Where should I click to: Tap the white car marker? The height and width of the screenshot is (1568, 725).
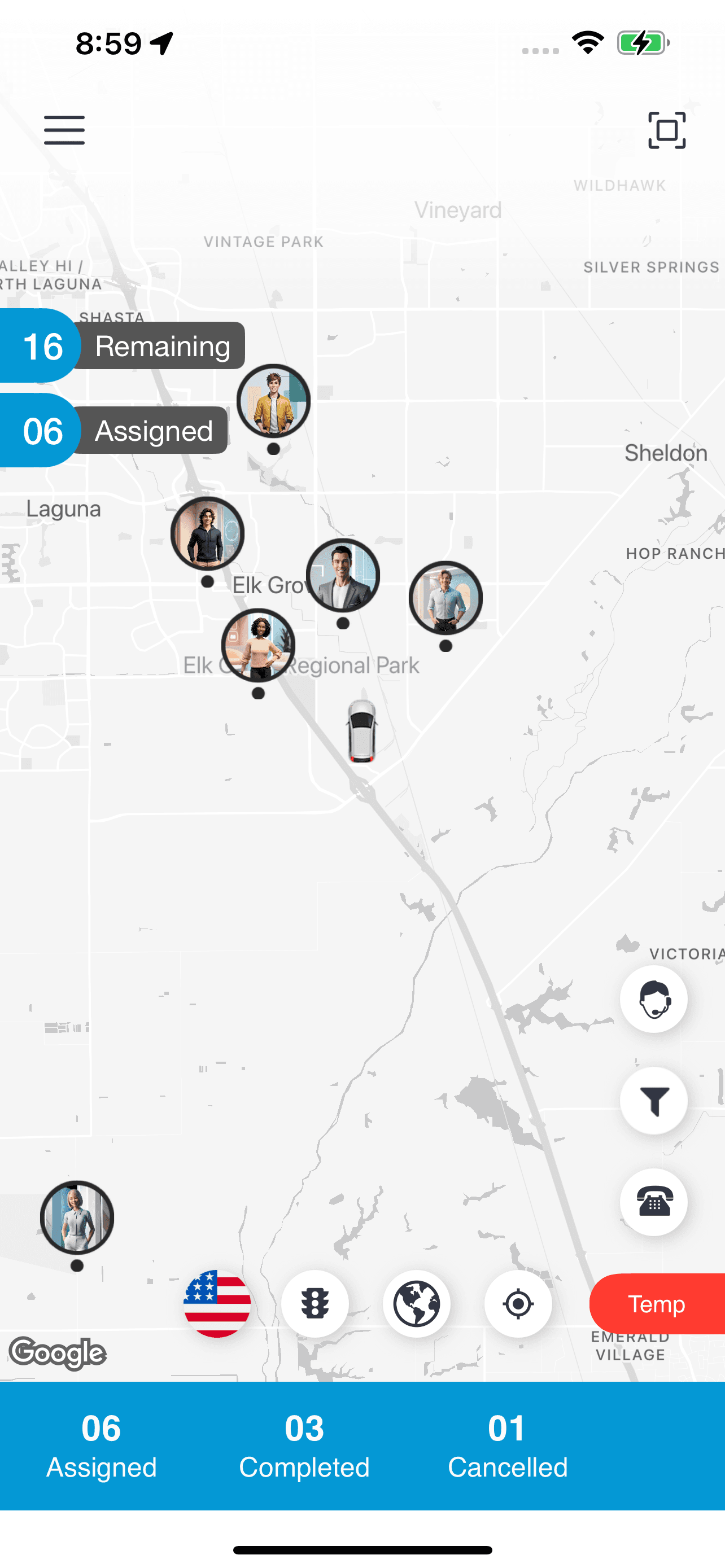pyautogui.click(x=361, y=731)
